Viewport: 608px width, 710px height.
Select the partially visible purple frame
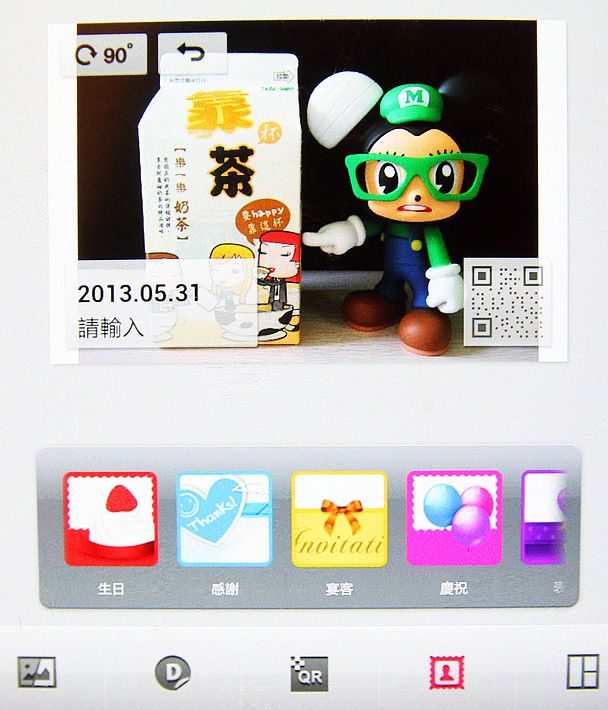pyautogui.click(x=545, y=519)
